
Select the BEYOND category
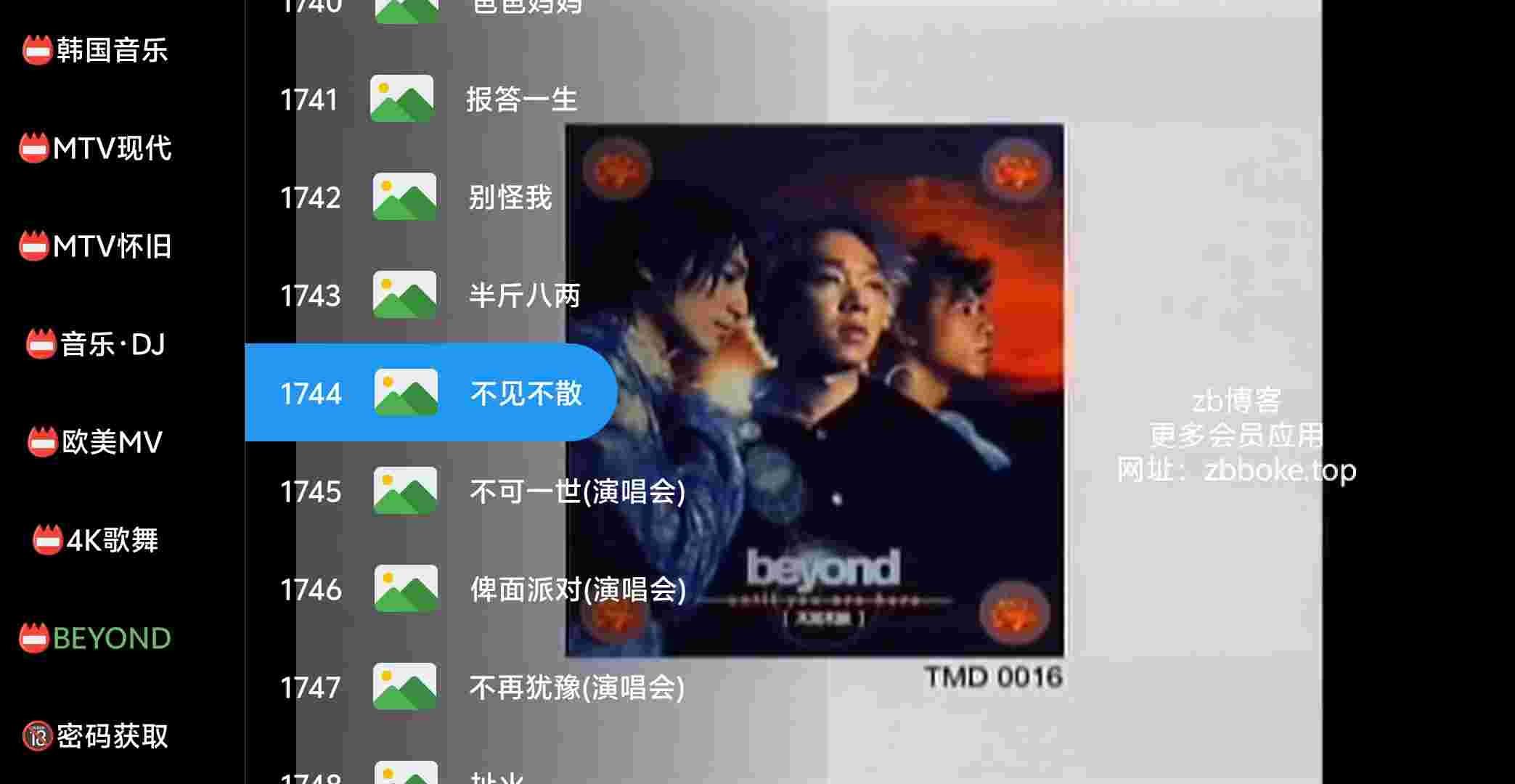(x=97, y=639)
